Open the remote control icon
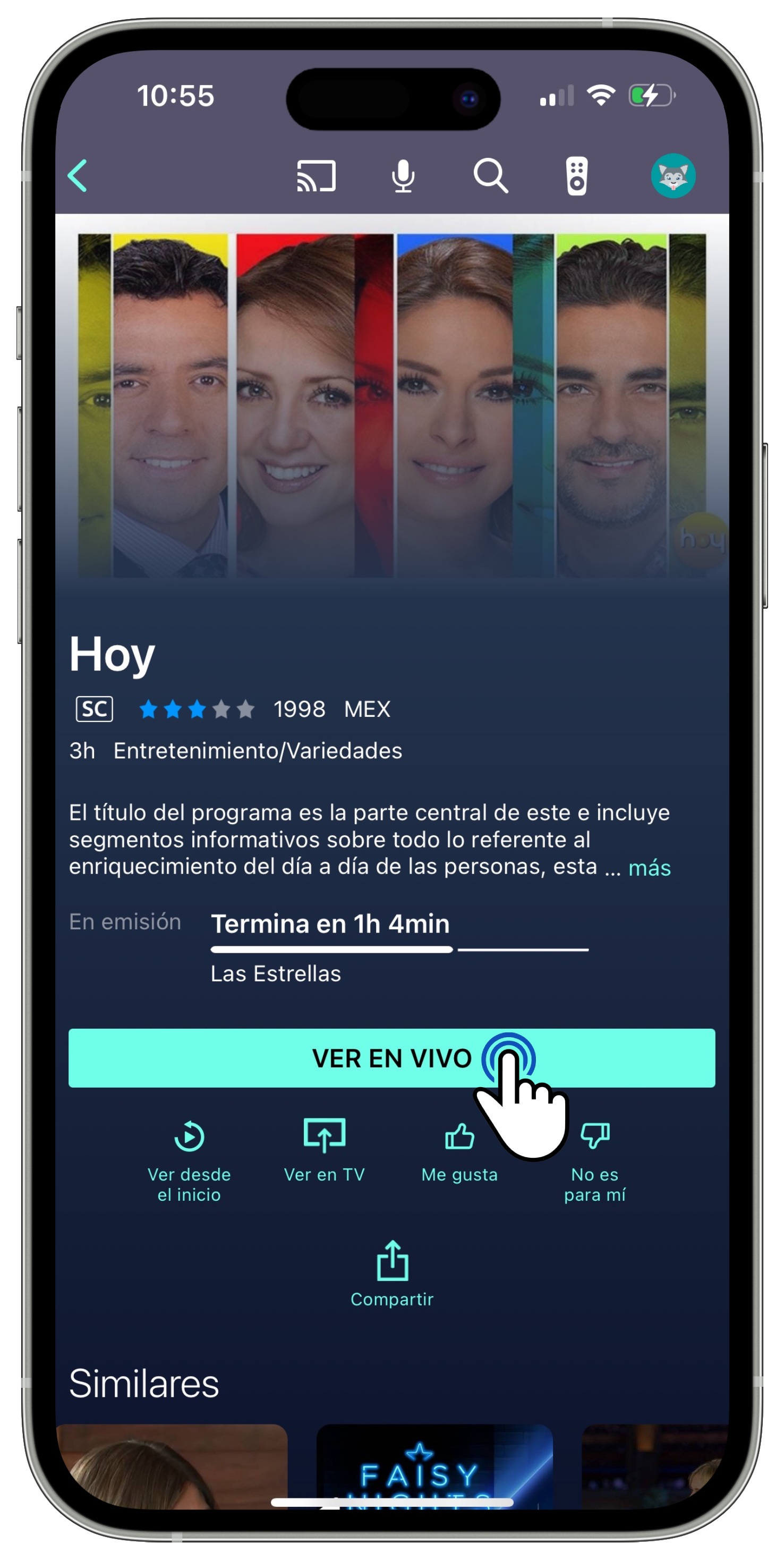784x1560 pixels. (x=576, y=176)
